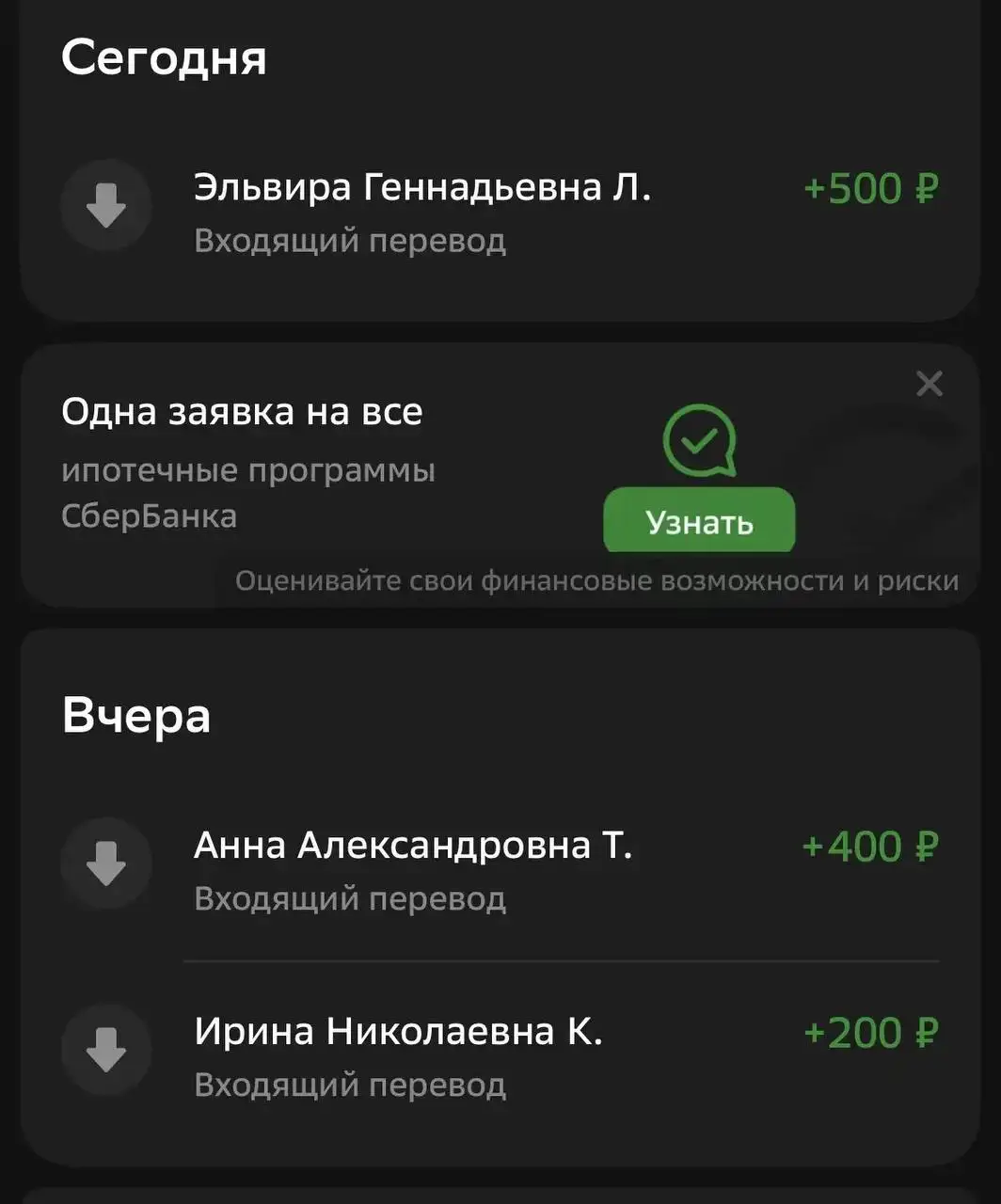Click the ruble symbol next to +500
1001x1204 pixels.
925,187
